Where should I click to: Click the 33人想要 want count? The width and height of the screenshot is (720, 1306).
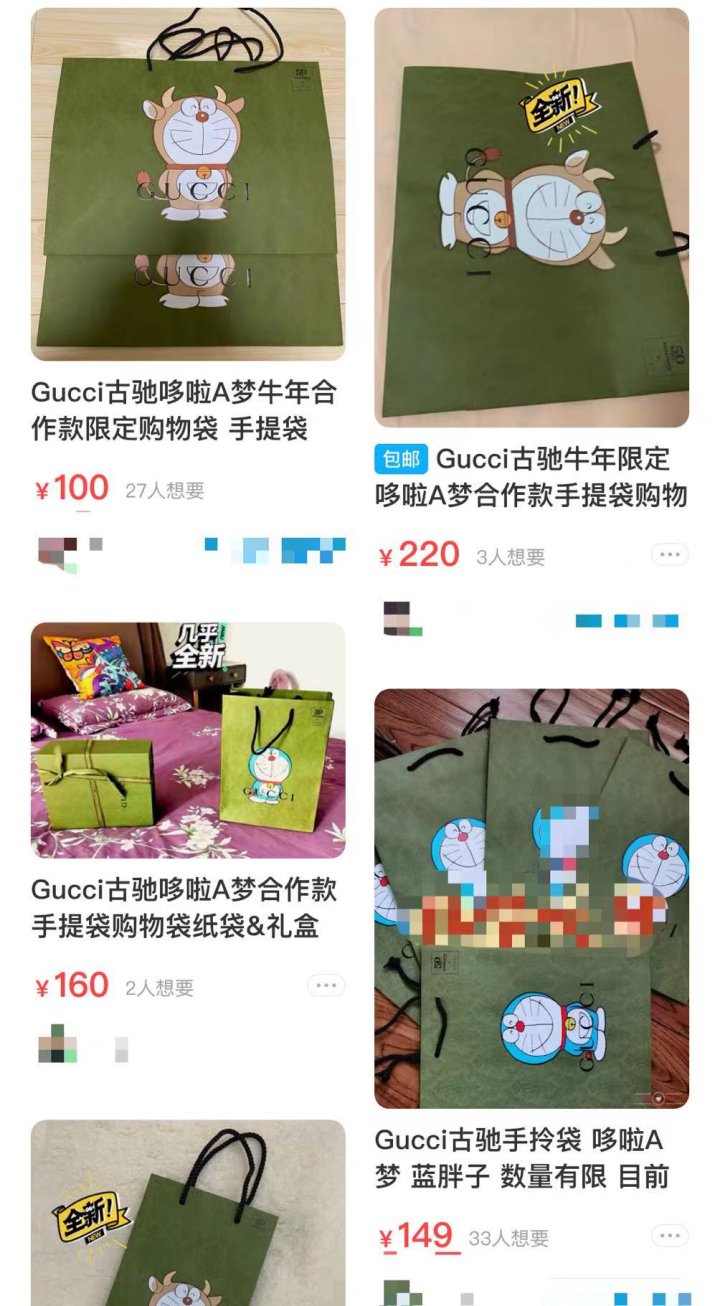(x=510, y=1235)
